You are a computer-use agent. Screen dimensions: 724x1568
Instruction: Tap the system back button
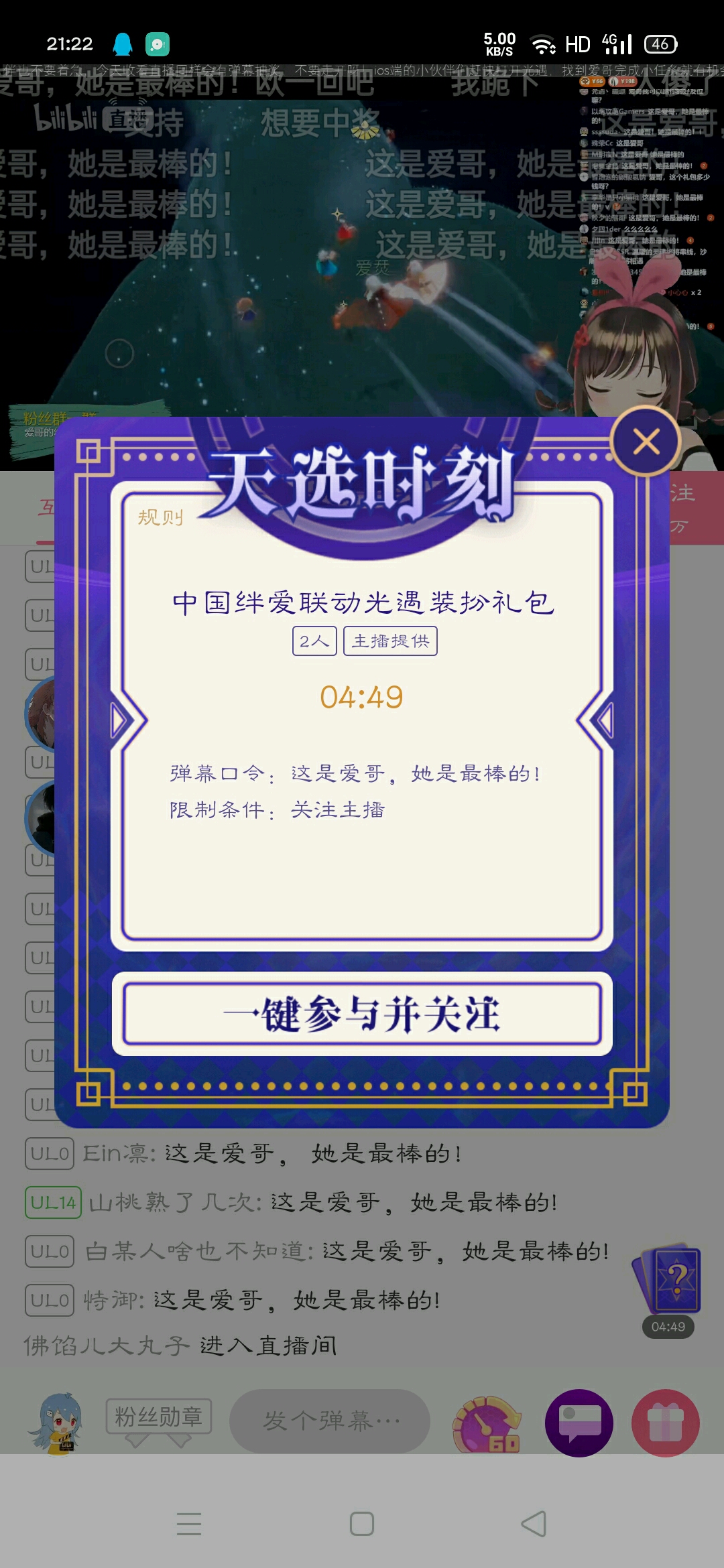(534, 1523)
